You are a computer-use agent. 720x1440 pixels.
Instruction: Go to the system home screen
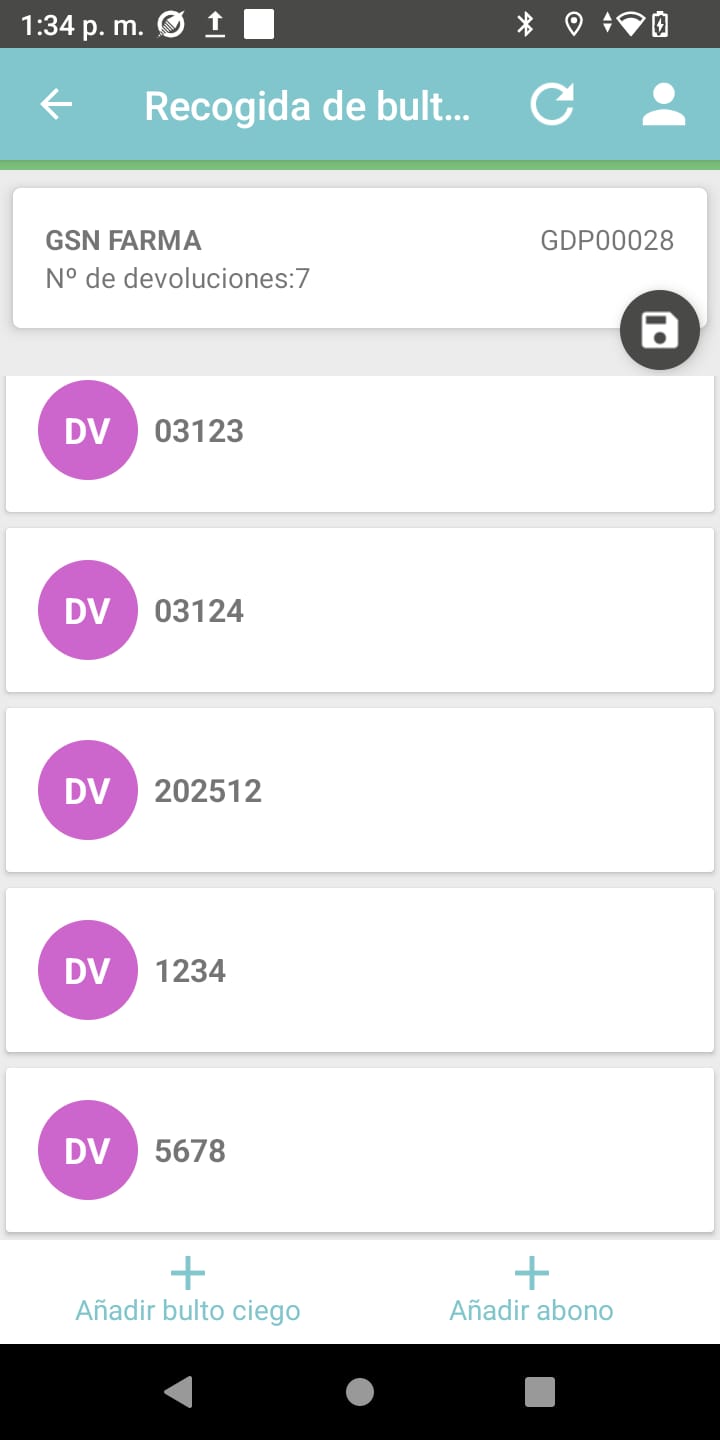pos(360,1392)
